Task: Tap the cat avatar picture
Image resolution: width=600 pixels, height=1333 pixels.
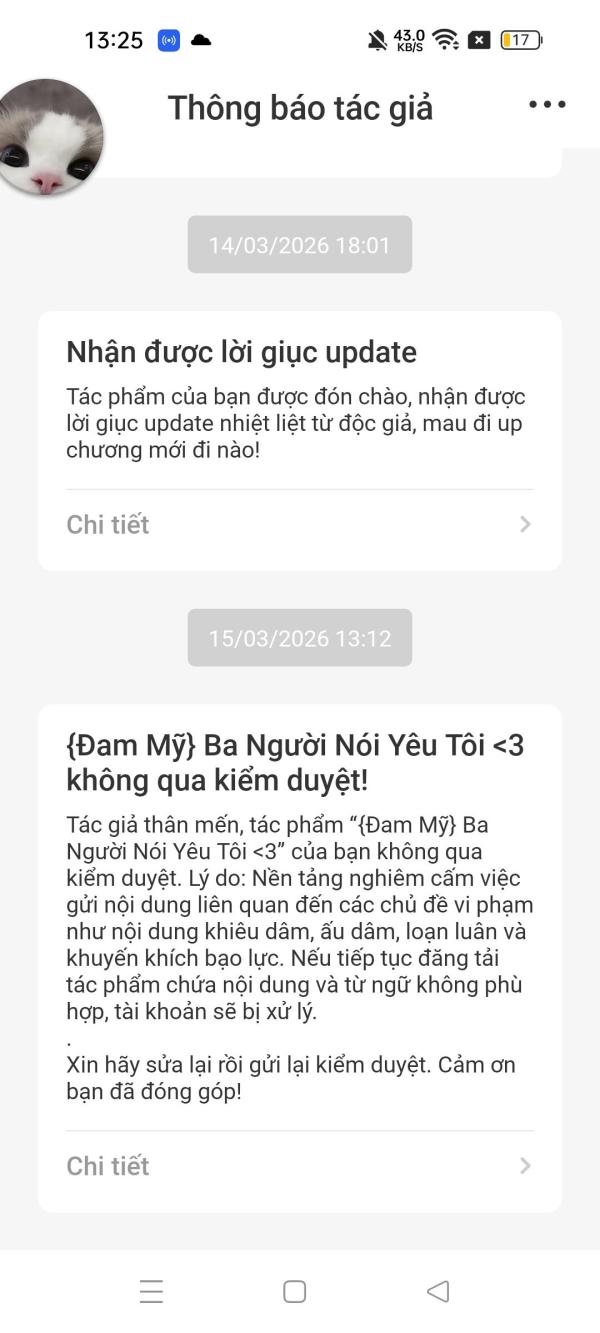Action: click(x=48, y=137)
